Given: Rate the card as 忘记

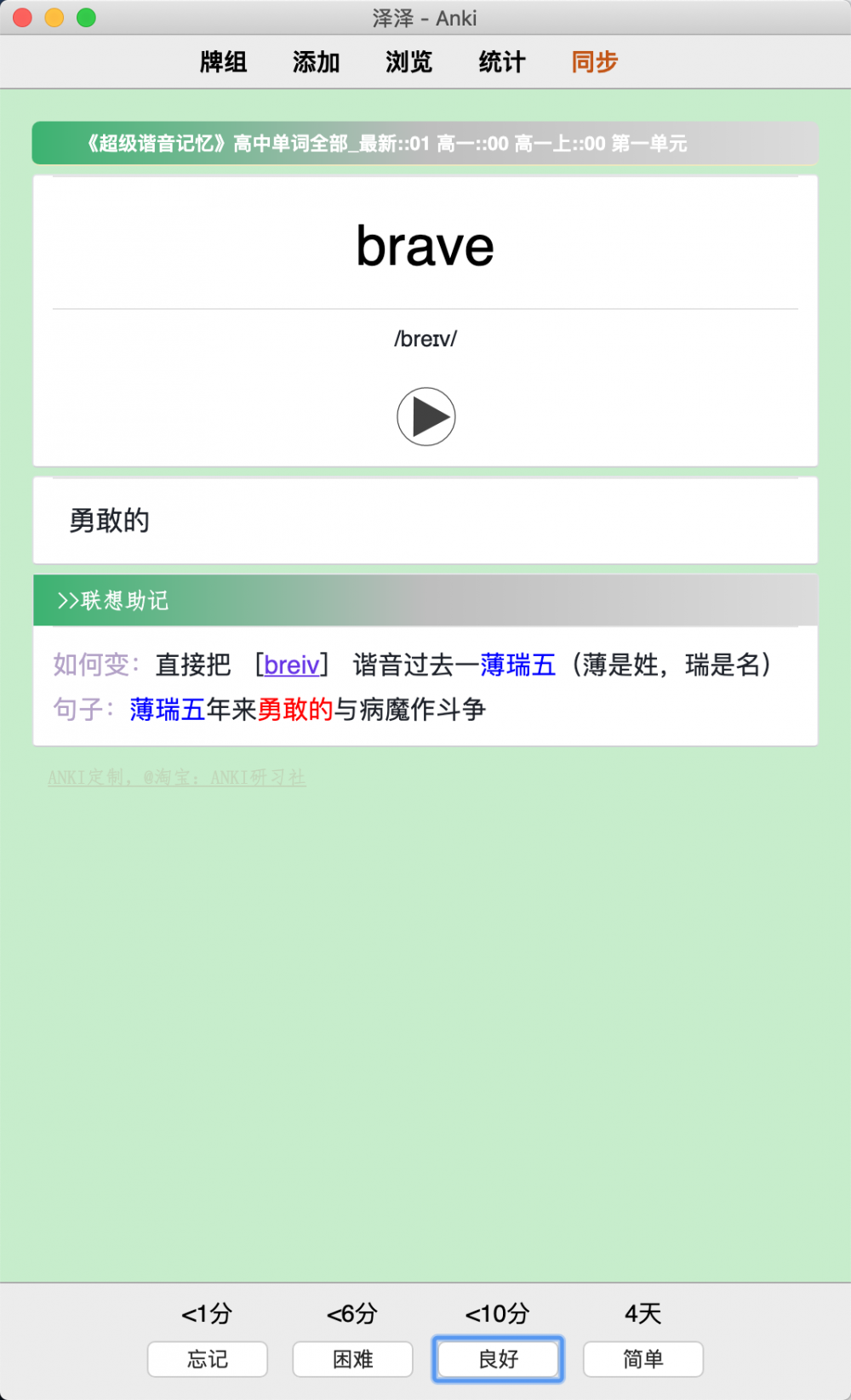Looking at the screenshot, I should coord(208,1359).
